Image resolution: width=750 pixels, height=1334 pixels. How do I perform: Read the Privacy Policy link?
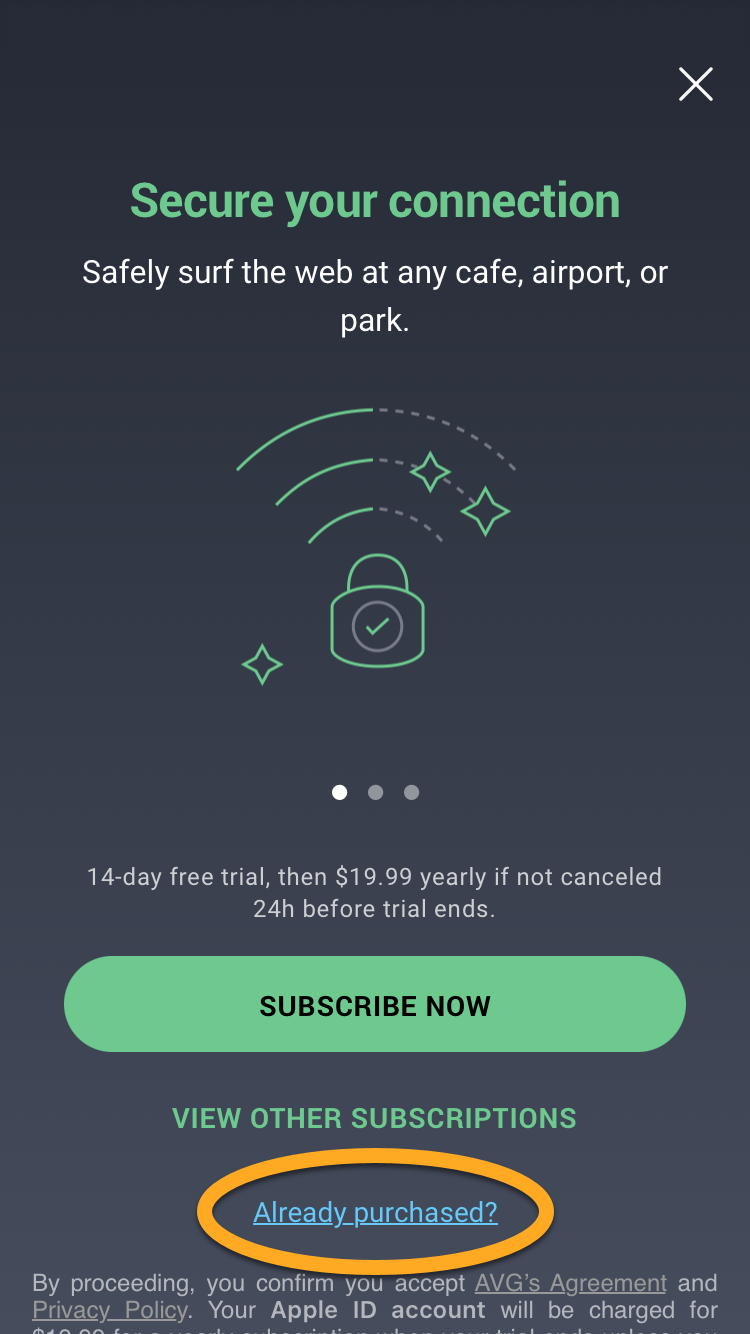(x=110, y=1310)
